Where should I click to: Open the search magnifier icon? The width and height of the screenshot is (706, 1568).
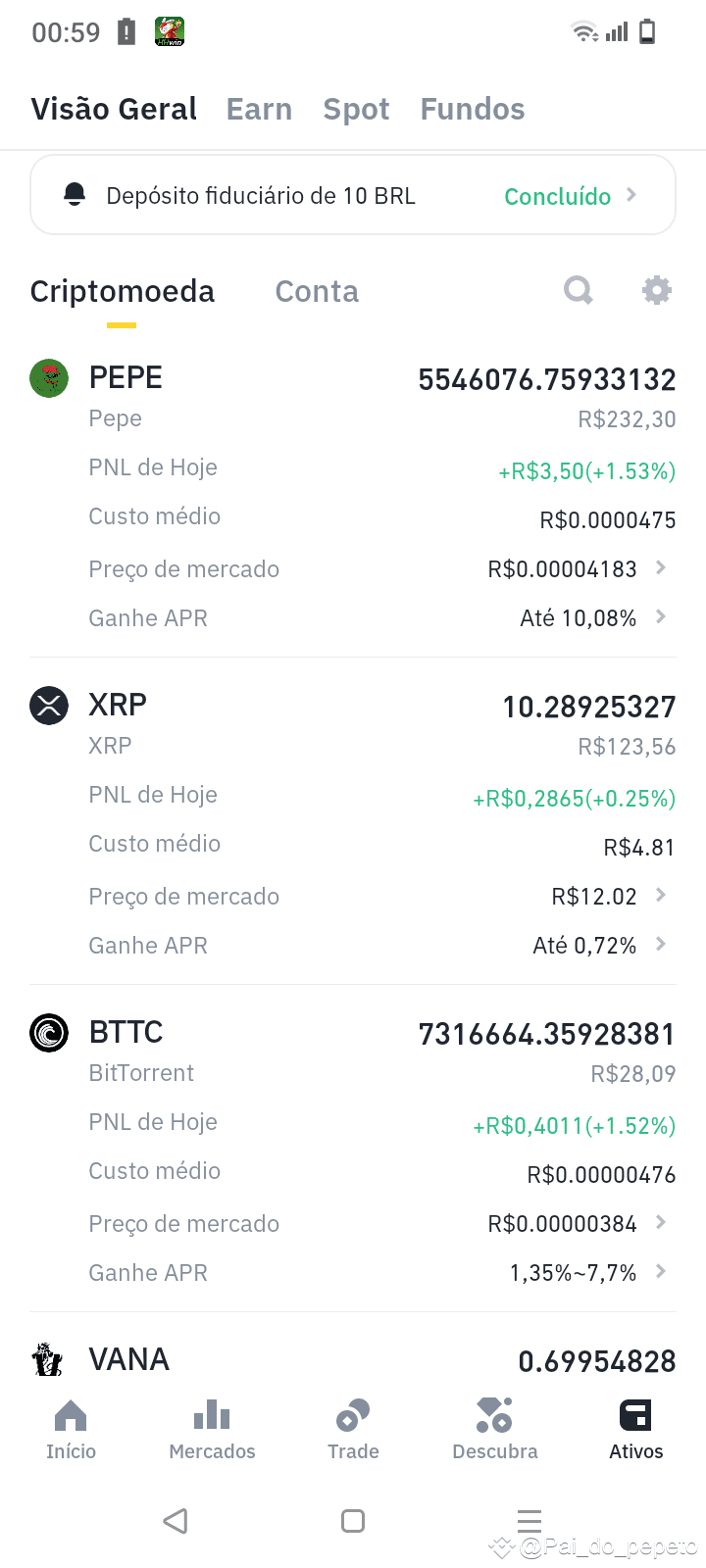[579, 290]
